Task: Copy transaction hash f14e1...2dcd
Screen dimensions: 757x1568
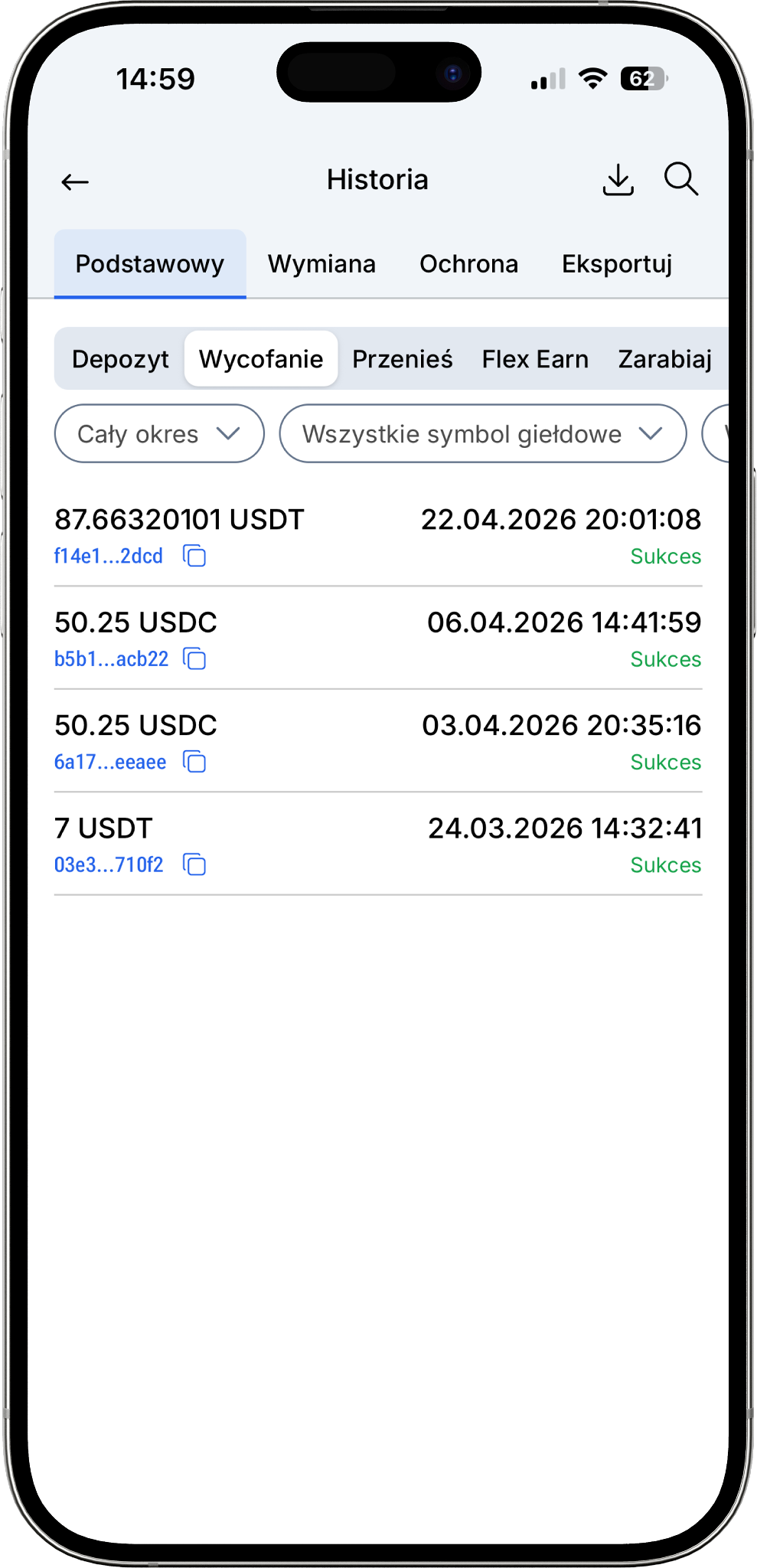Action: click(194, 556)
